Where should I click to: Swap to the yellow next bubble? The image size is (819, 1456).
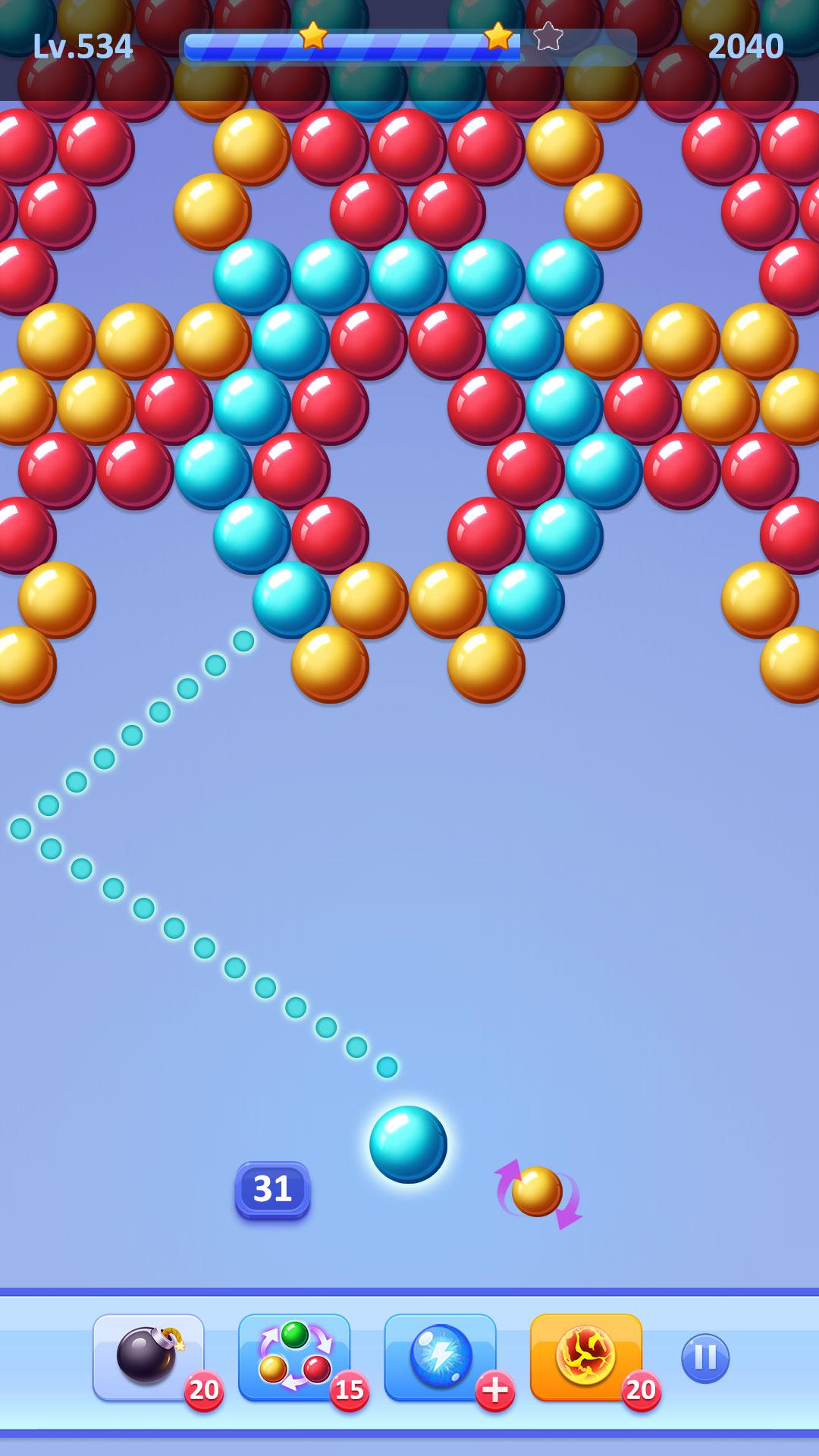[537, 1192]
